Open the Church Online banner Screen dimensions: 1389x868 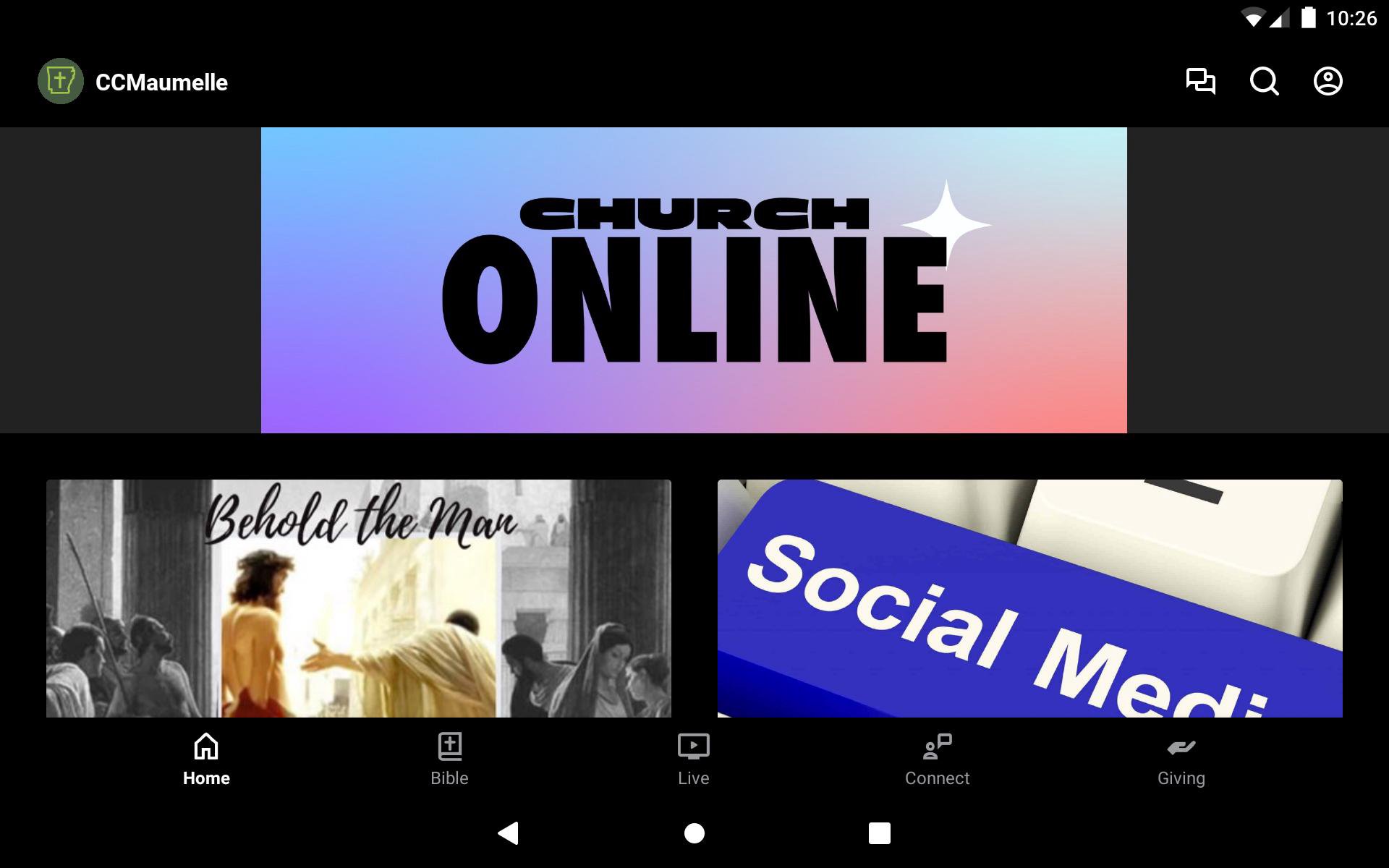click(694, 281)
